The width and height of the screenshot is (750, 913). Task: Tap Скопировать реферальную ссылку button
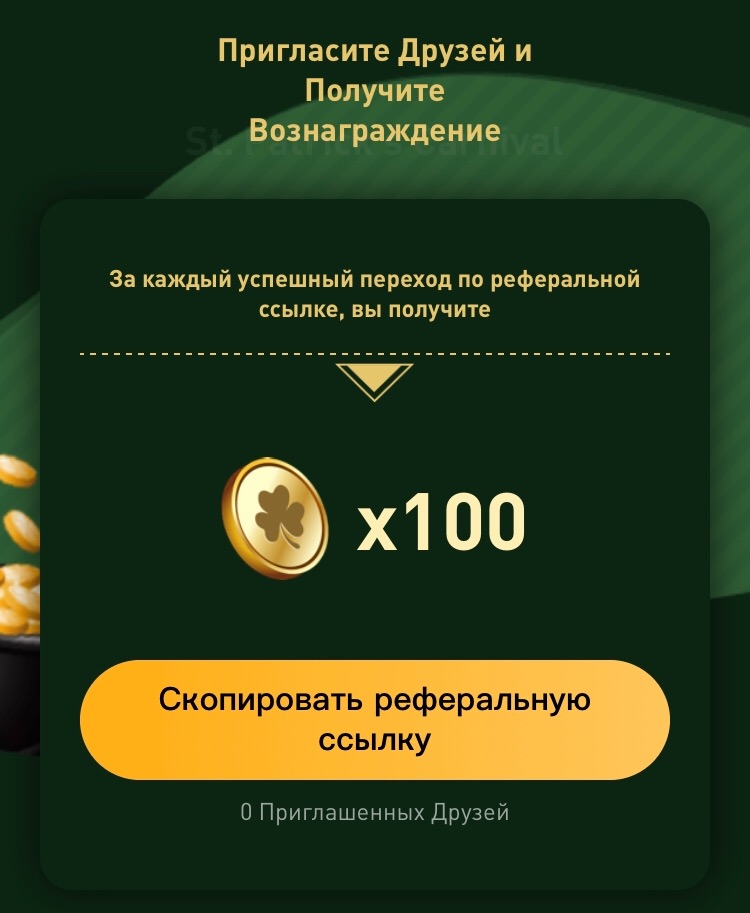[375, 720]
